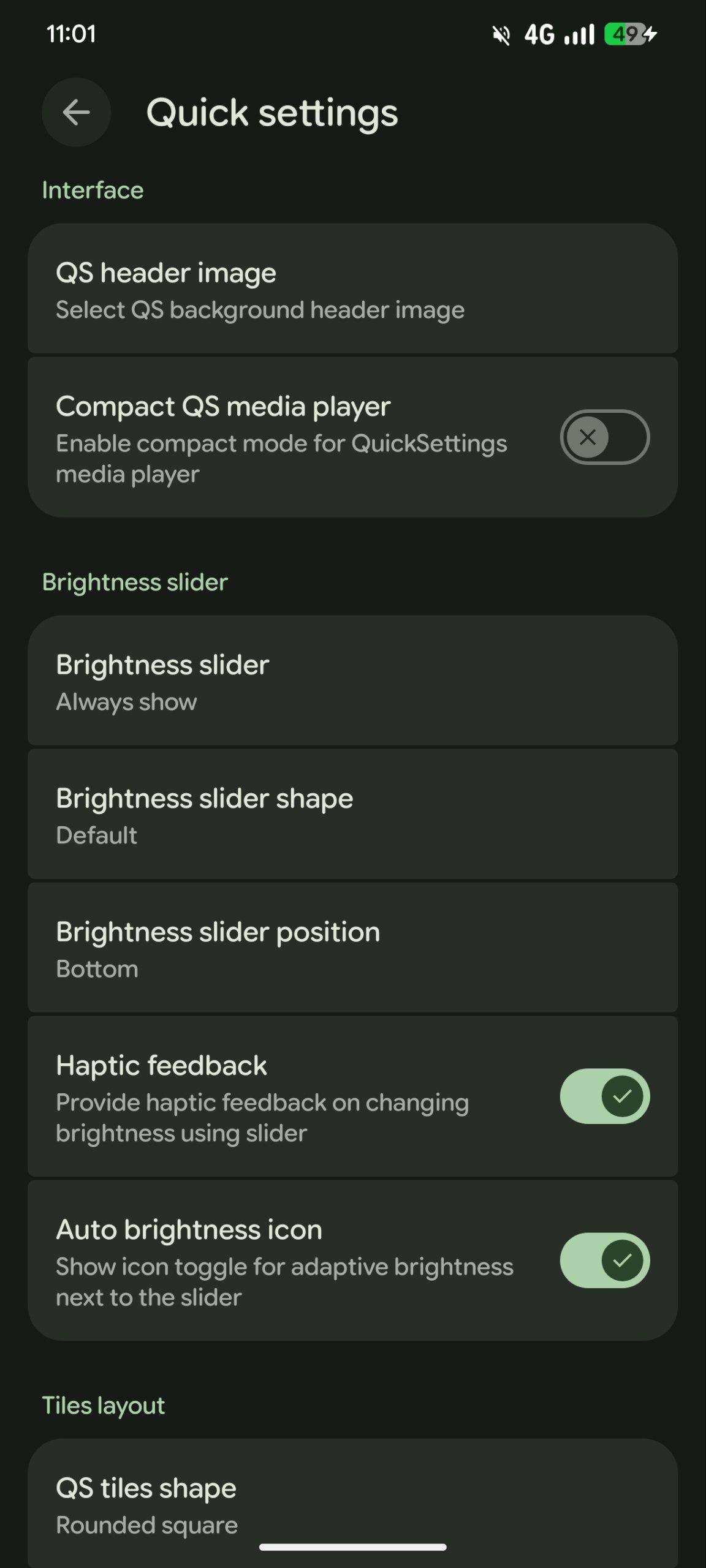Turn off Haptic feedback switch
The width and height of the screenshot is (706, 1568).
[604, 1096]
